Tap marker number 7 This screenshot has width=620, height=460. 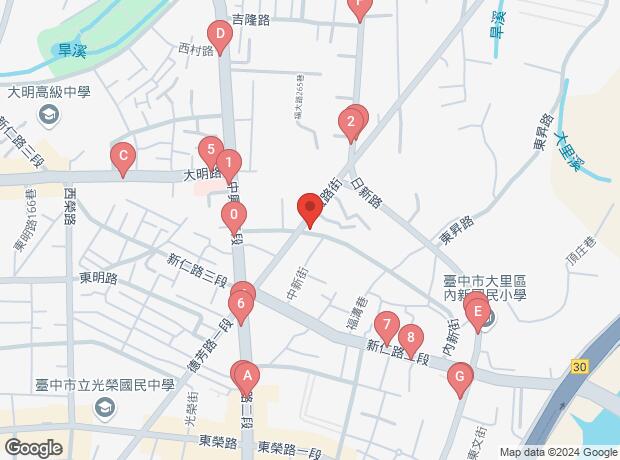click(x=385, y=326)
